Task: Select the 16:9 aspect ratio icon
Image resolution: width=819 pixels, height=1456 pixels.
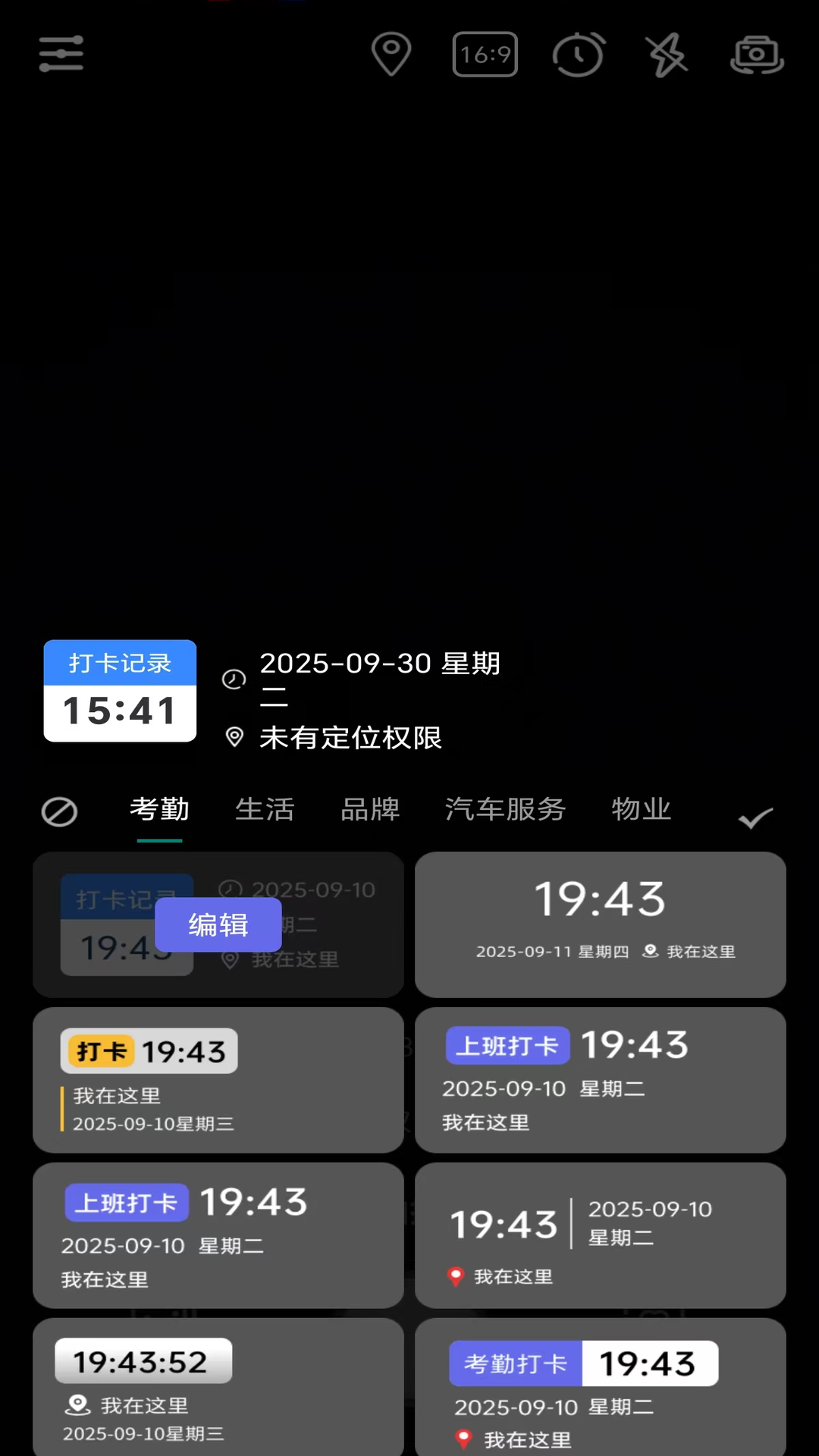Action: pyautogui.click(x=485, y=54)
